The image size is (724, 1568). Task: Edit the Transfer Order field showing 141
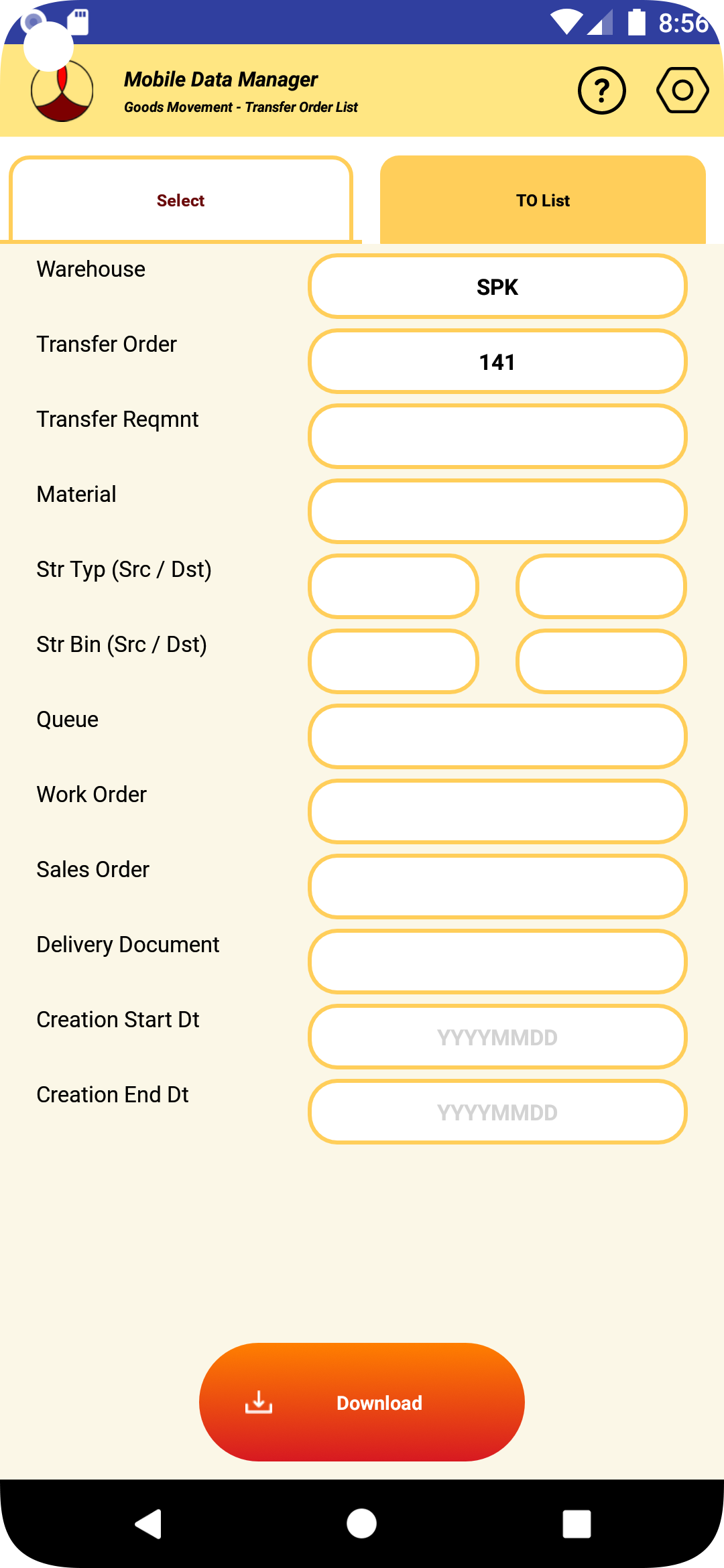tap(497, 362)
